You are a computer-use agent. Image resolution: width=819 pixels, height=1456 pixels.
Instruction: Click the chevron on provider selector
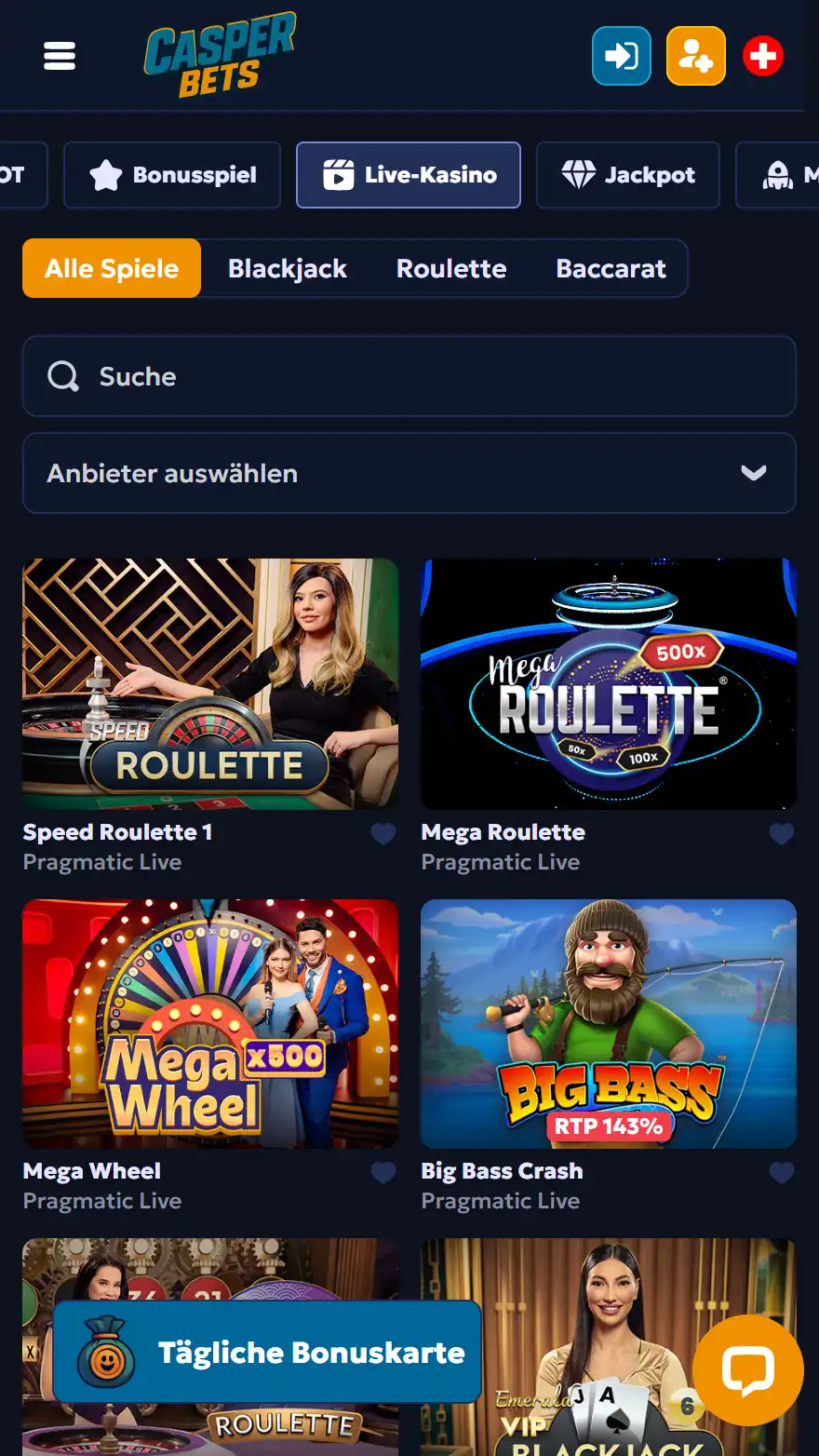click(x=753, y=473)
